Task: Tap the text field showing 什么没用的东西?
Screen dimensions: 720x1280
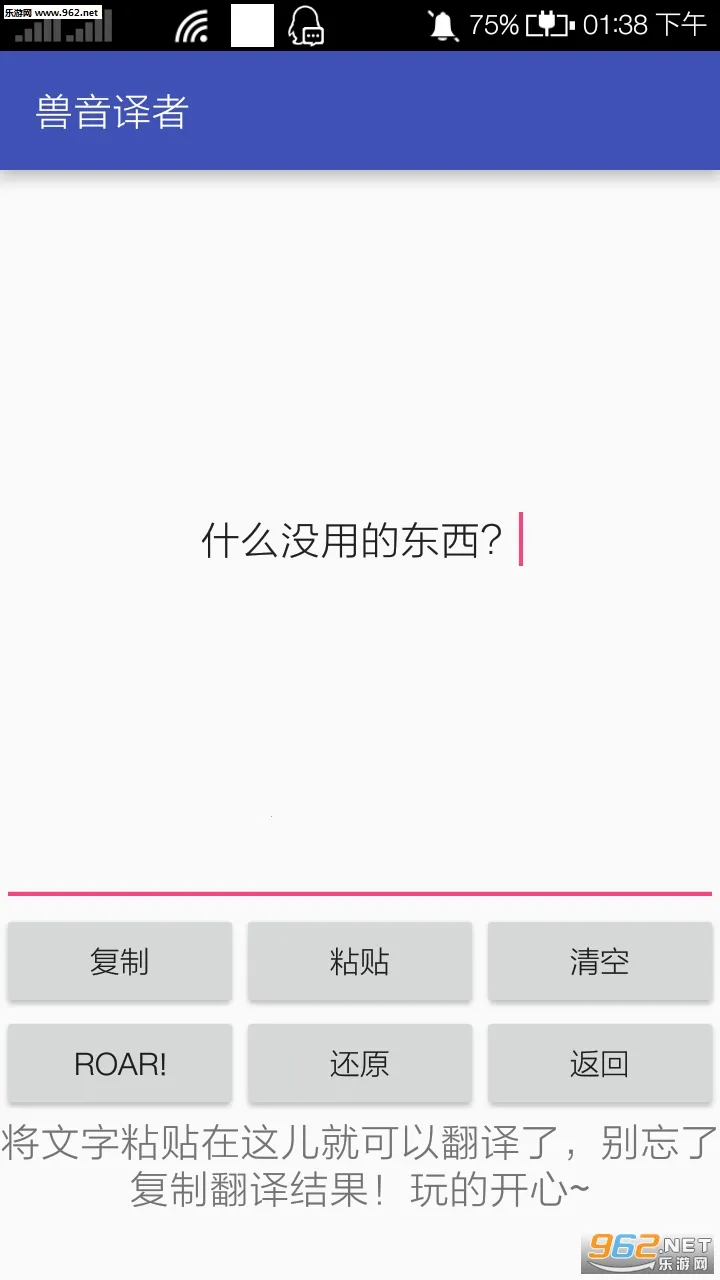Action: click(x=360, y=538)
